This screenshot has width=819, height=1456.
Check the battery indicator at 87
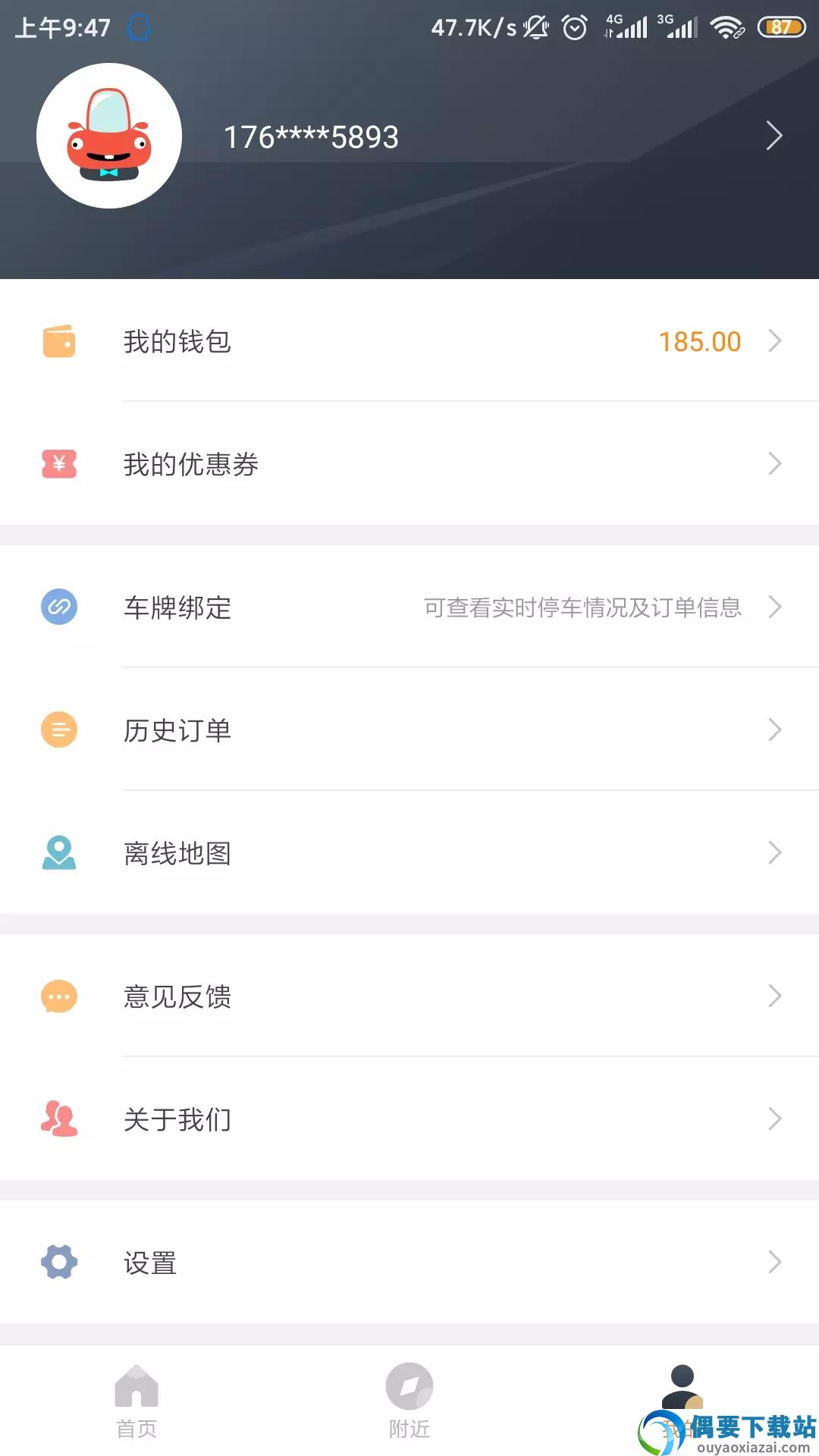pyautogui.click(x=780, y=27)
